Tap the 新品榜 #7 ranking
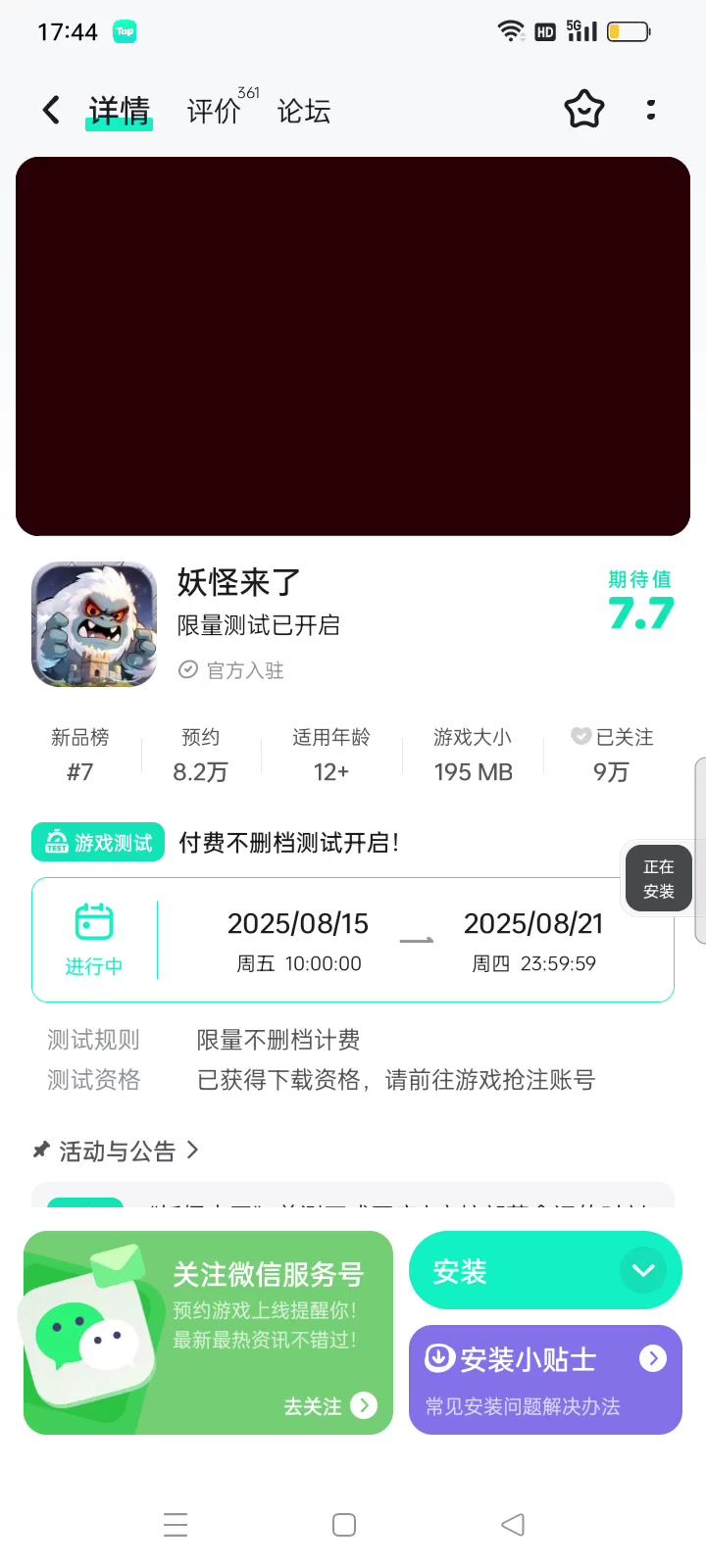This screenshot has height=1568, width=706. [80, 755]
